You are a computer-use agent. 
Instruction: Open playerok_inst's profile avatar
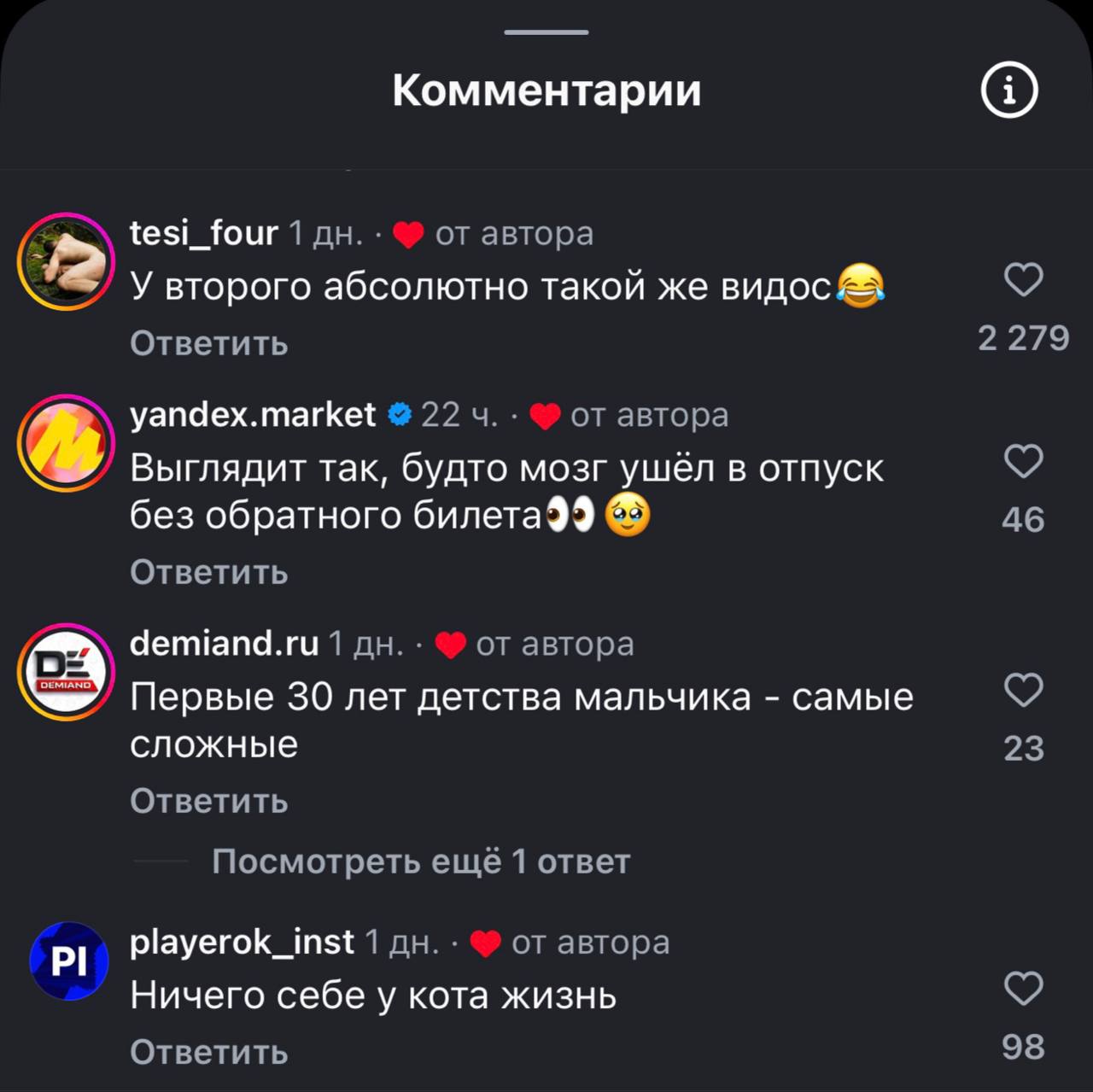[68, 961]
